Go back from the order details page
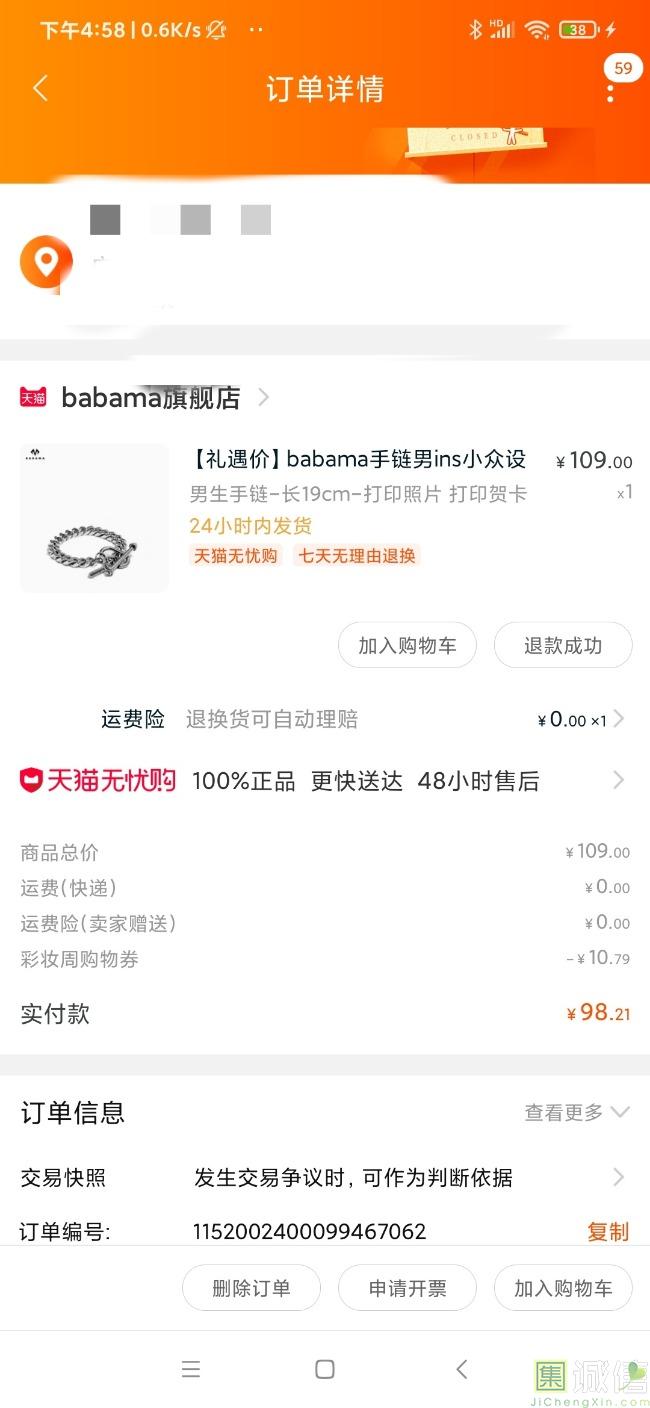Viewport: 650px width, 1408px height. [40, 88]
